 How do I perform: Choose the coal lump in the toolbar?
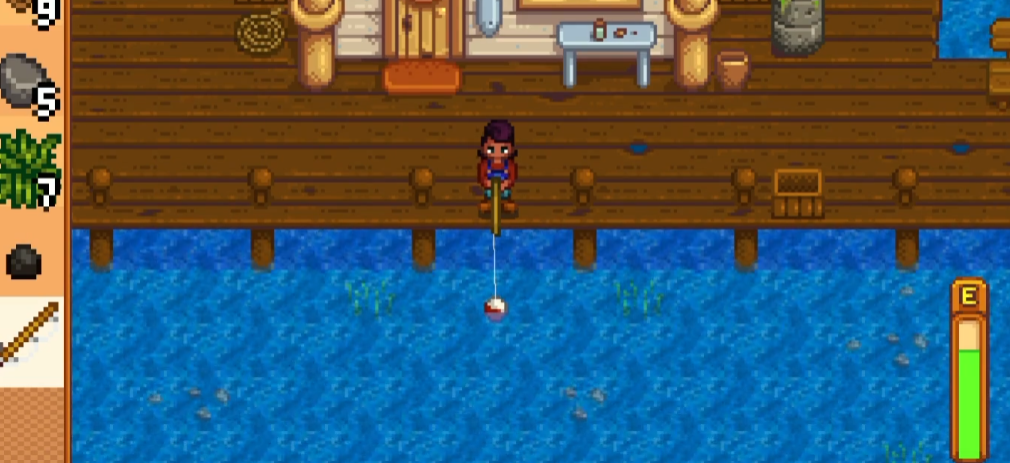pyautogui.click(x=24, y=262)
